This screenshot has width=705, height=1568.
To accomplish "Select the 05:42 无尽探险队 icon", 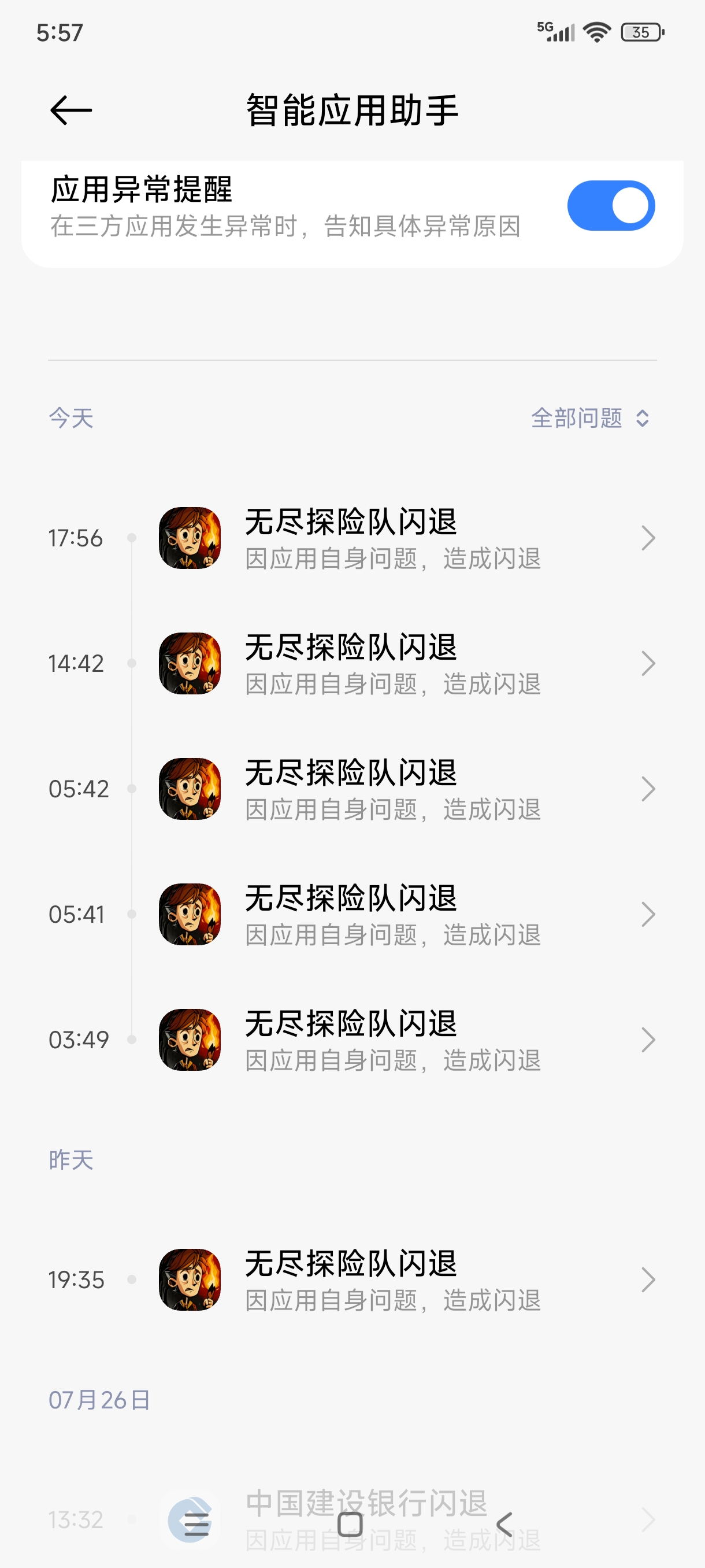I will click(190, 789).
